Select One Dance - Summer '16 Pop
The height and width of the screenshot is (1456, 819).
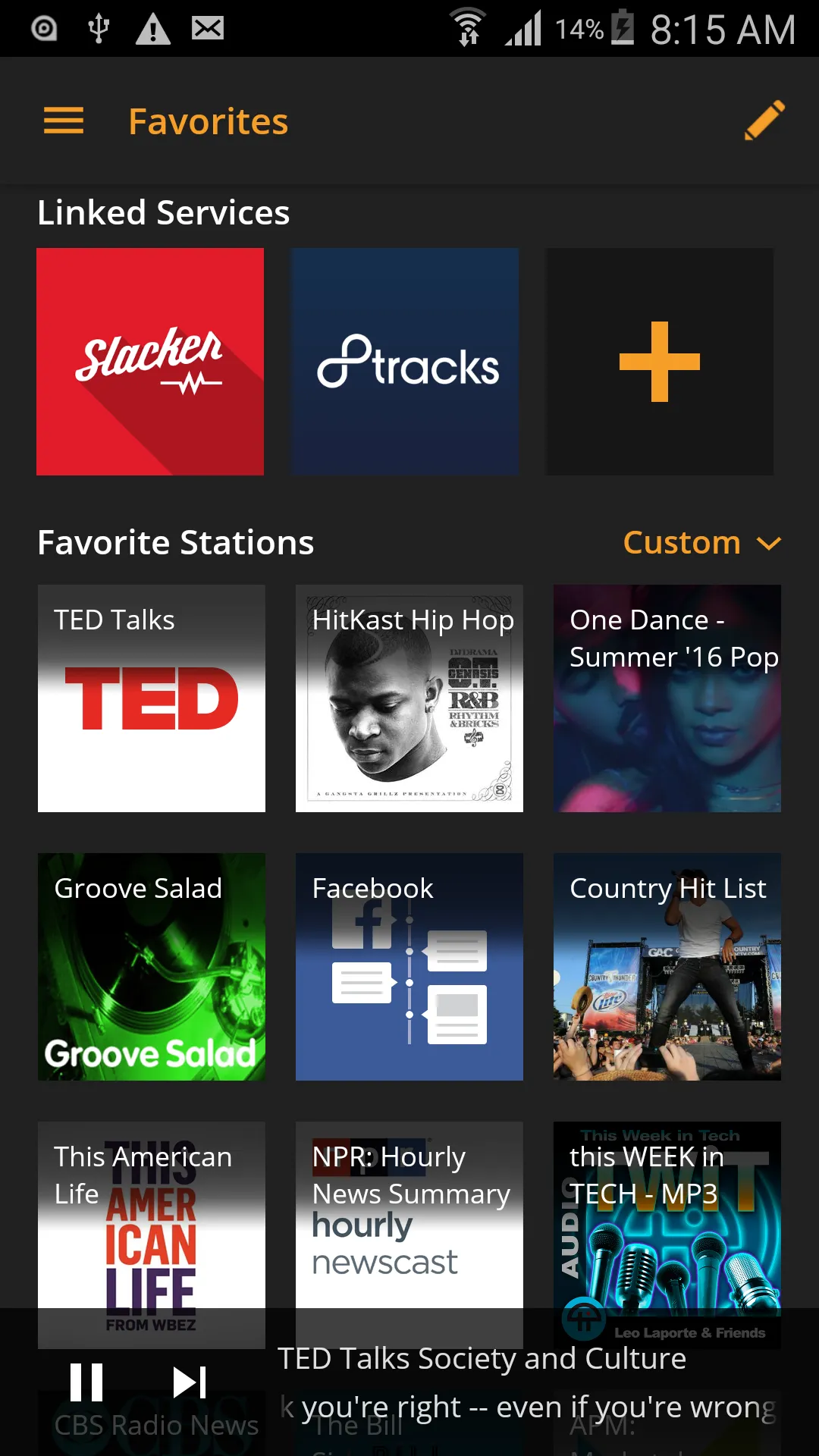pyautogui.click(x=667, y=698)
